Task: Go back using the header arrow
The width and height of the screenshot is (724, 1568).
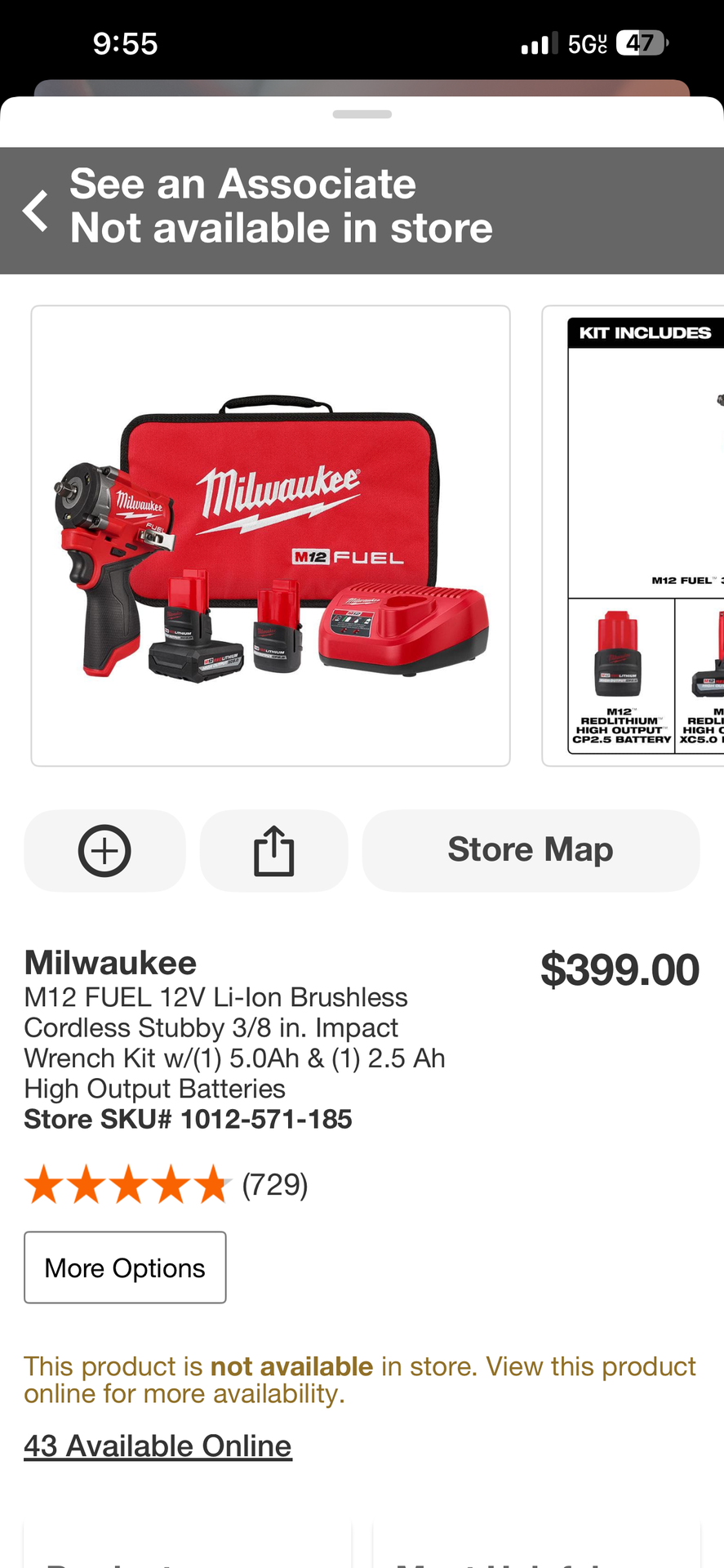Action: point(36,212)
